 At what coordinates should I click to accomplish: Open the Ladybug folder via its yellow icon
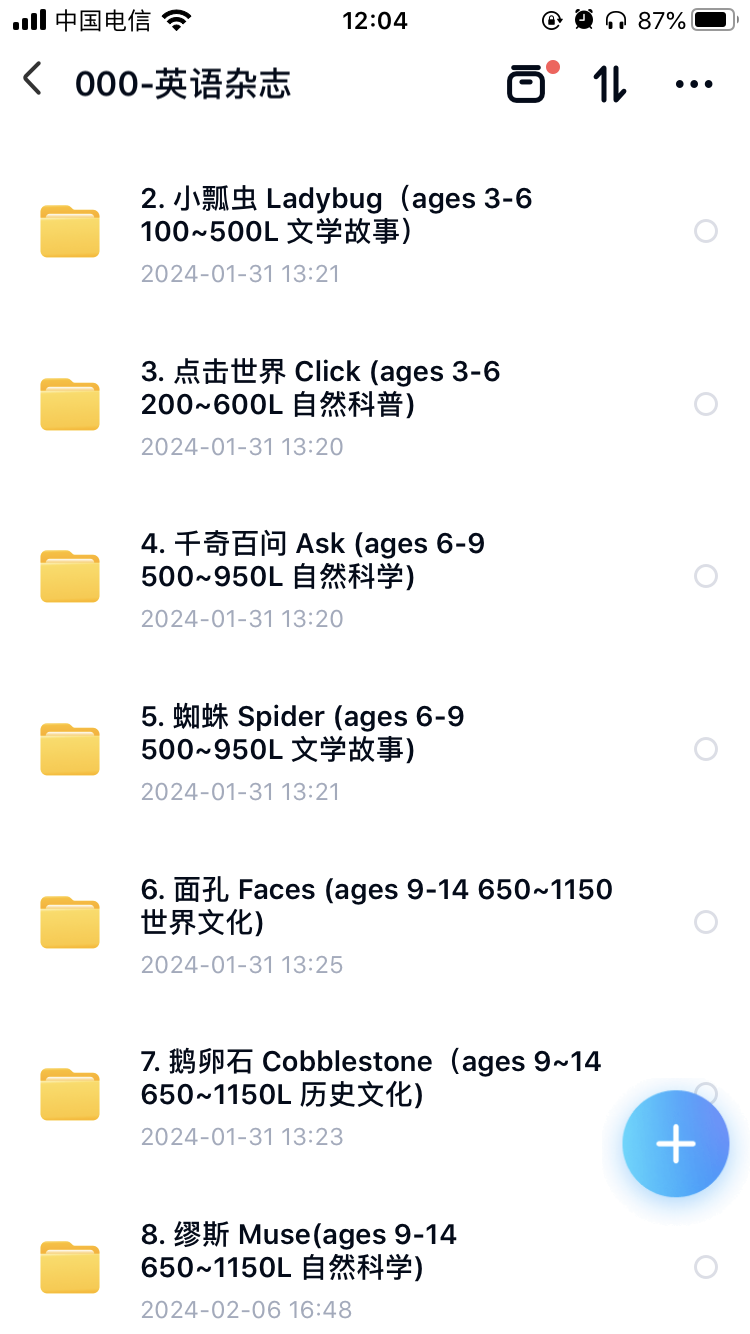point(69,231)
